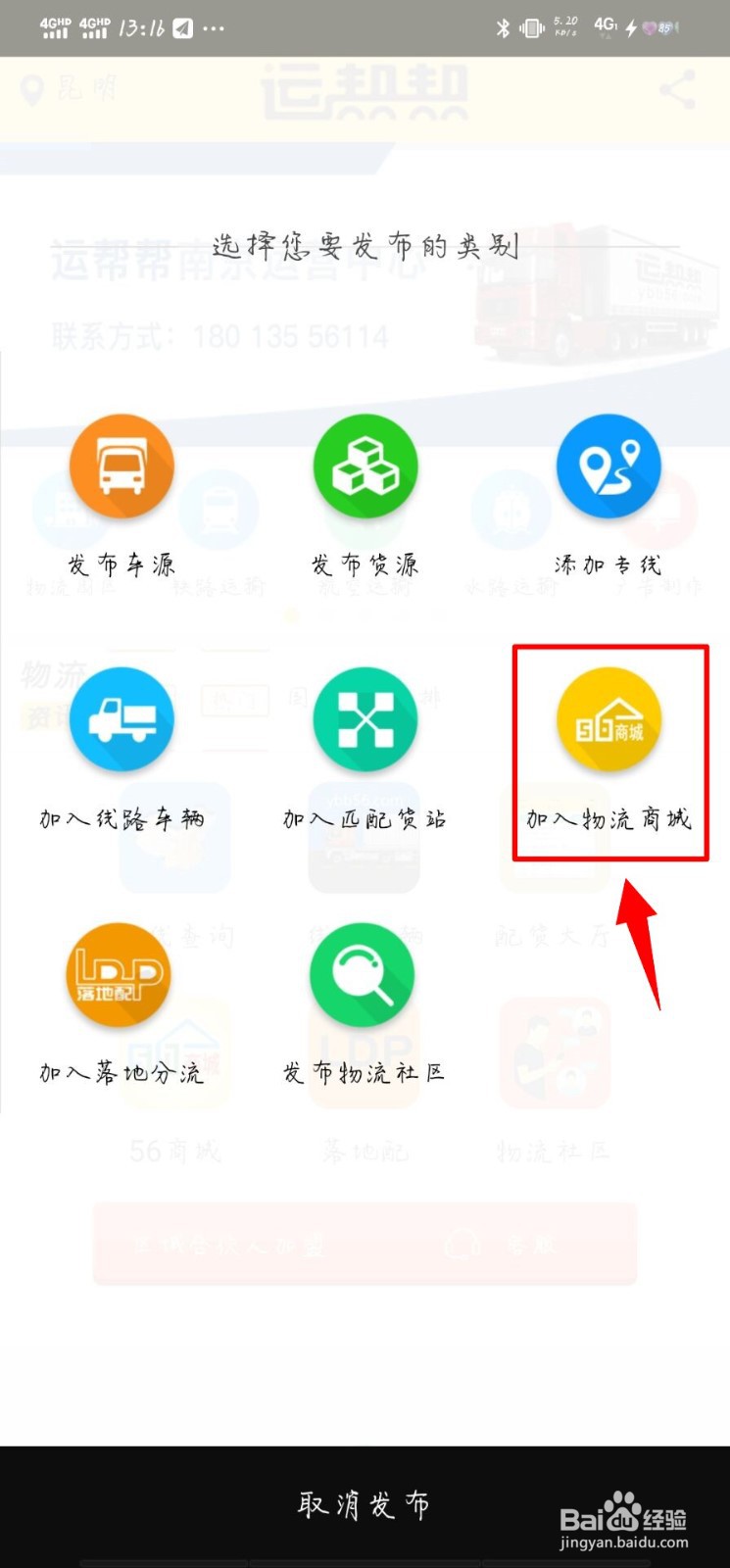Screen dimensions: 730x1568
Task: Select the green 加入匹配货站 icon
Action: [365, 718]
